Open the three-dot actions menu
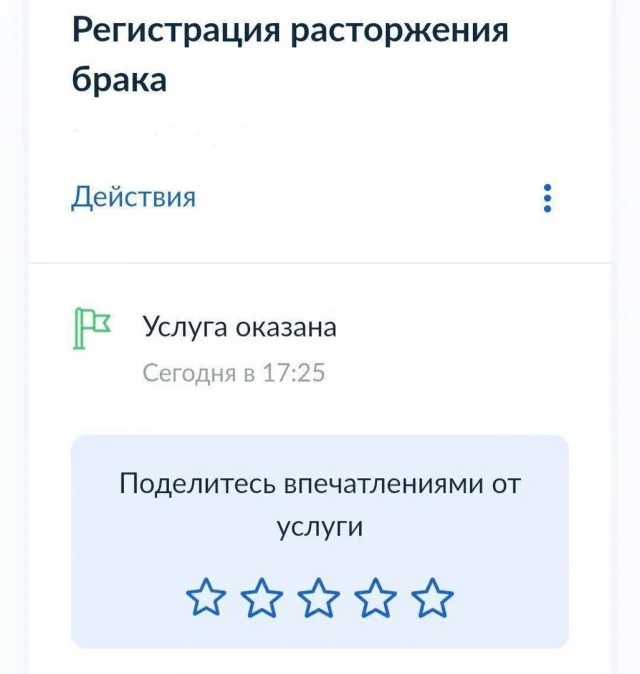Image resolution: width=640 pixels, height=674 pixels. [x=547, y=198]
